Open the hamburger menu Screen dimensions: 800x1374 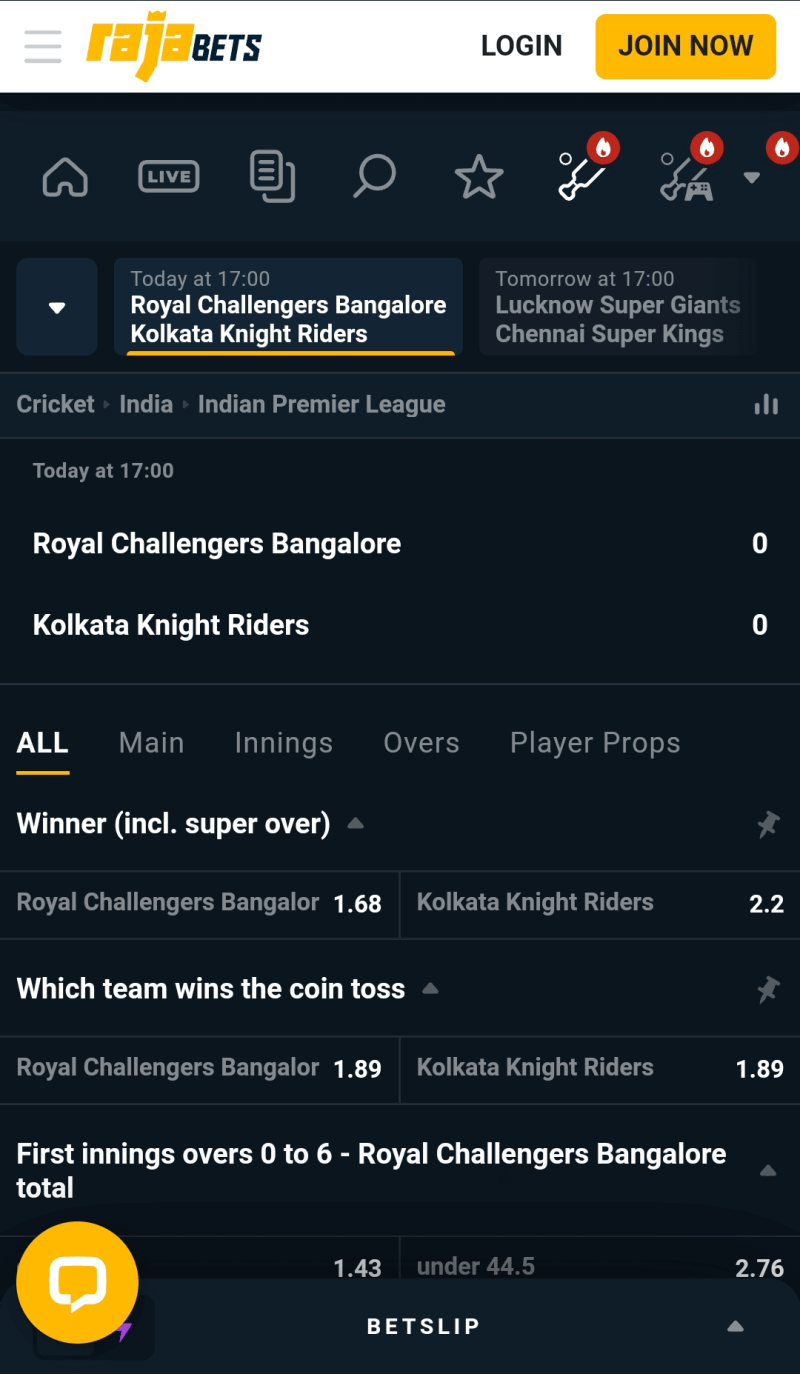43,46
